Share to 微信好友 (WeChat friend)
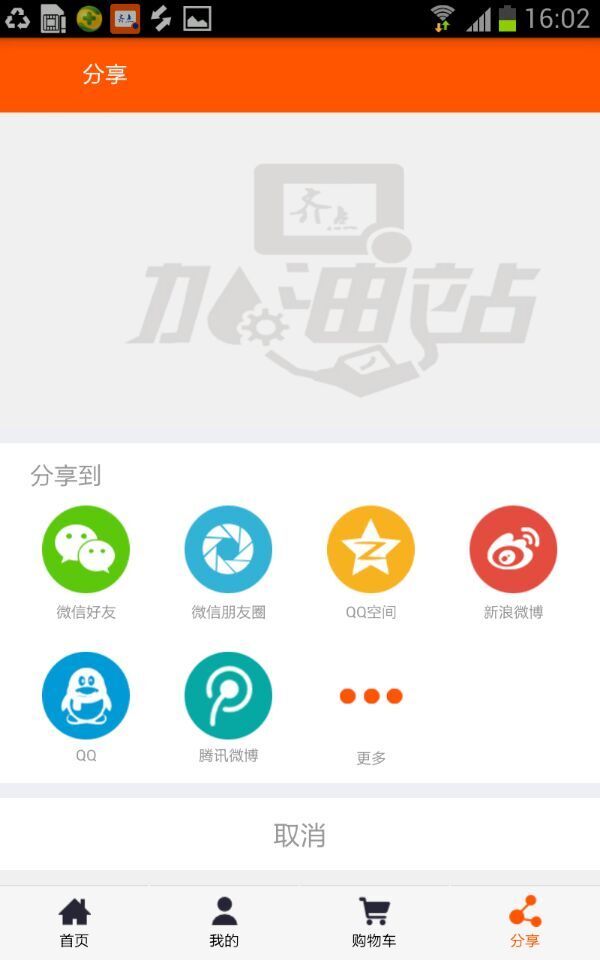This screenshot has height=960, width=600. click(86, 550)
